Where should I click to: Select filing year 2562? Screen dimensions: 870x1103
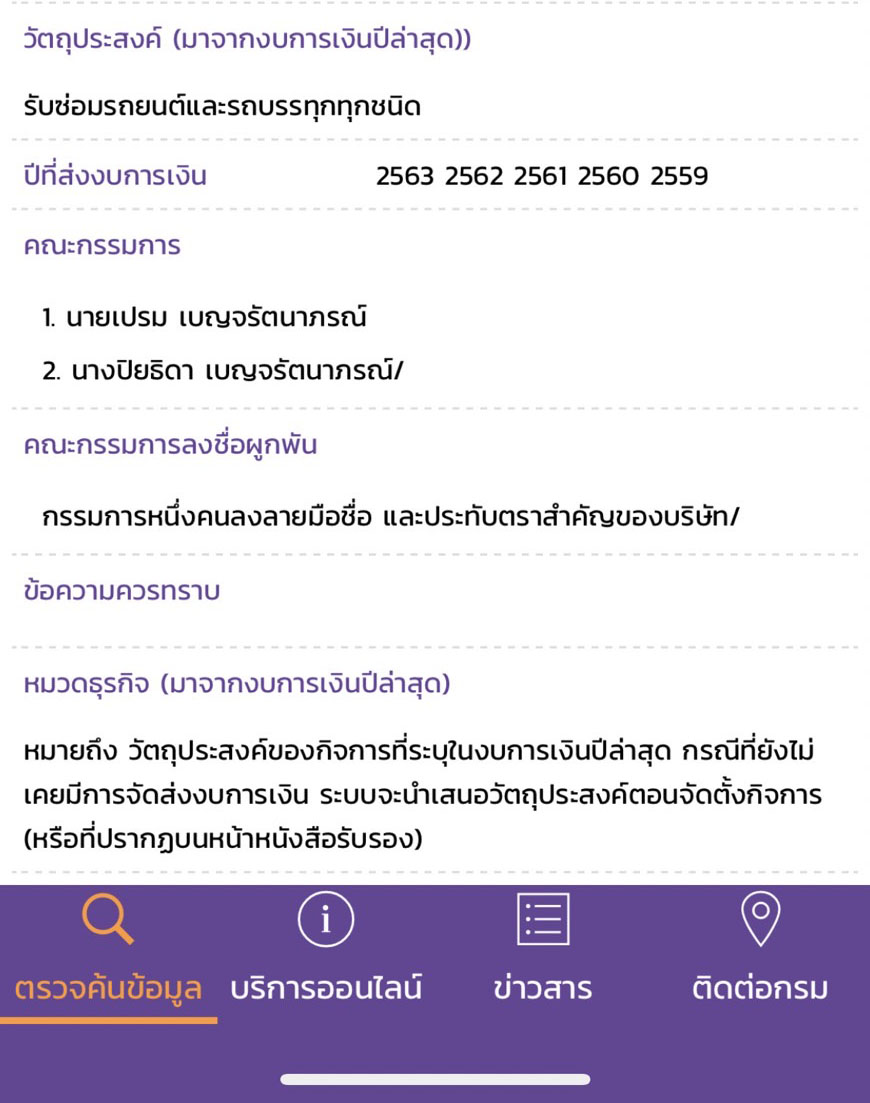click(472, 175)
